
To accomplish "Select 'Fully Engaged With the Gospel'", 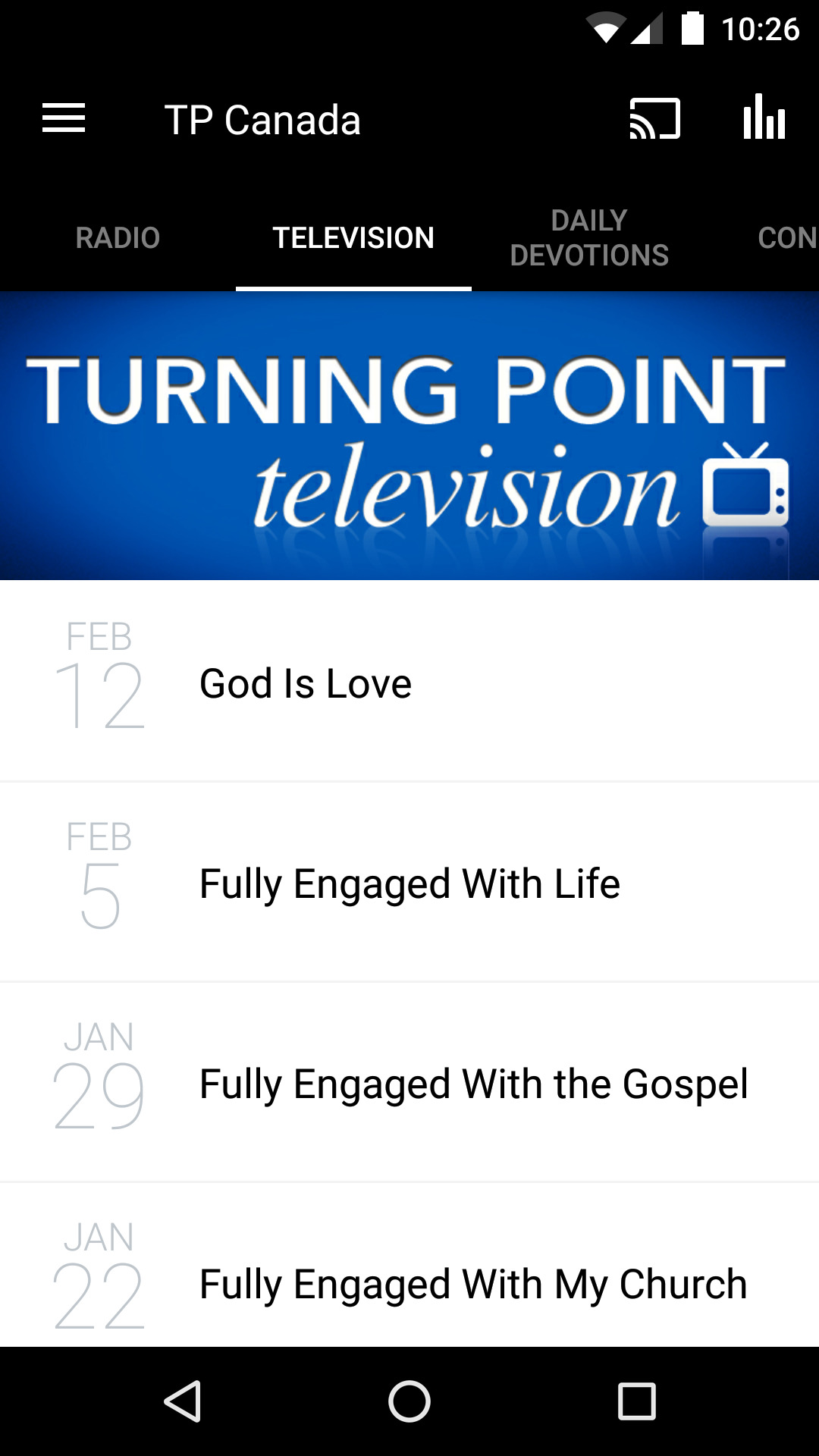I will click(x=473, y=1083).
